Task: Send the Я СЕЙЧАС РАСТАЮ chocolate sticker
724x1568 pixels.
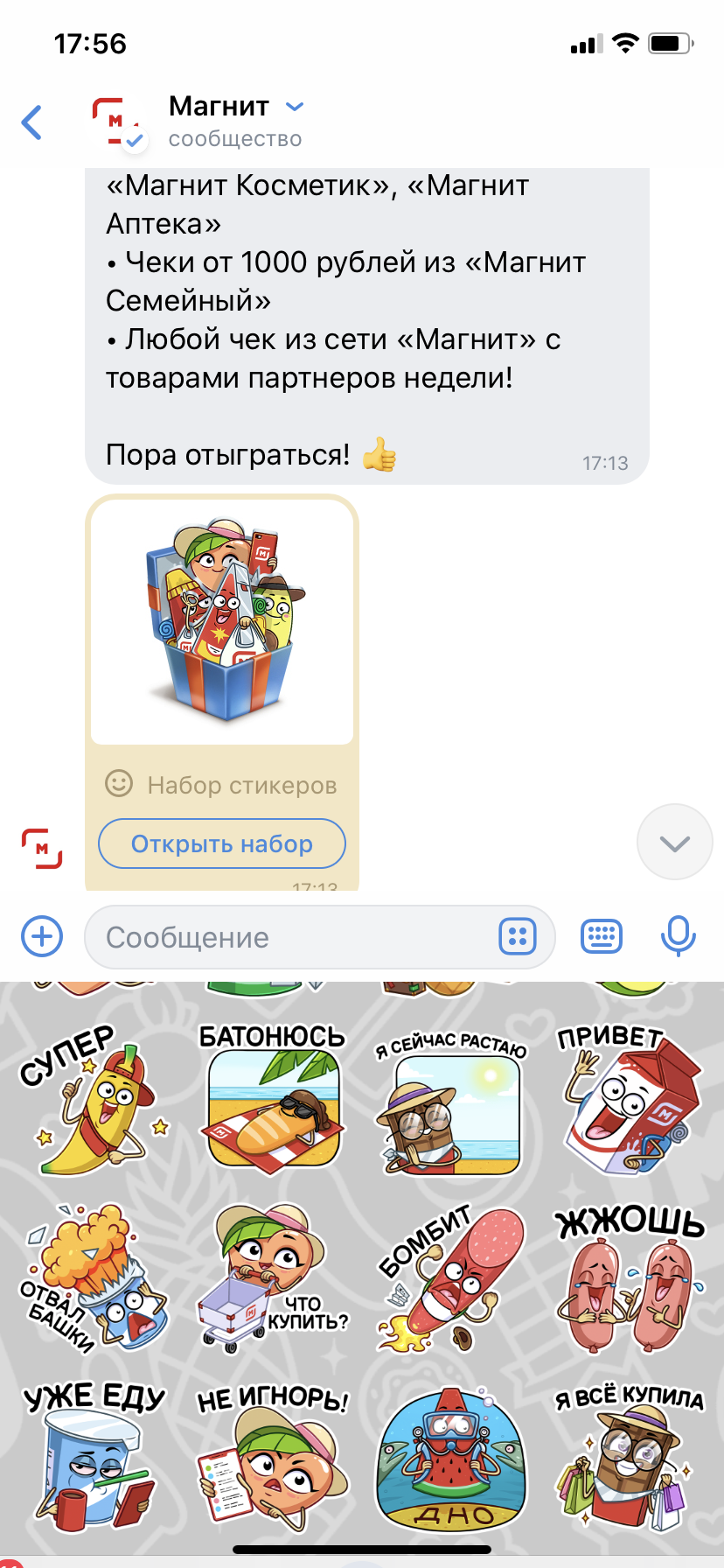Action: pyautogui.click(x=451, y=1103)
